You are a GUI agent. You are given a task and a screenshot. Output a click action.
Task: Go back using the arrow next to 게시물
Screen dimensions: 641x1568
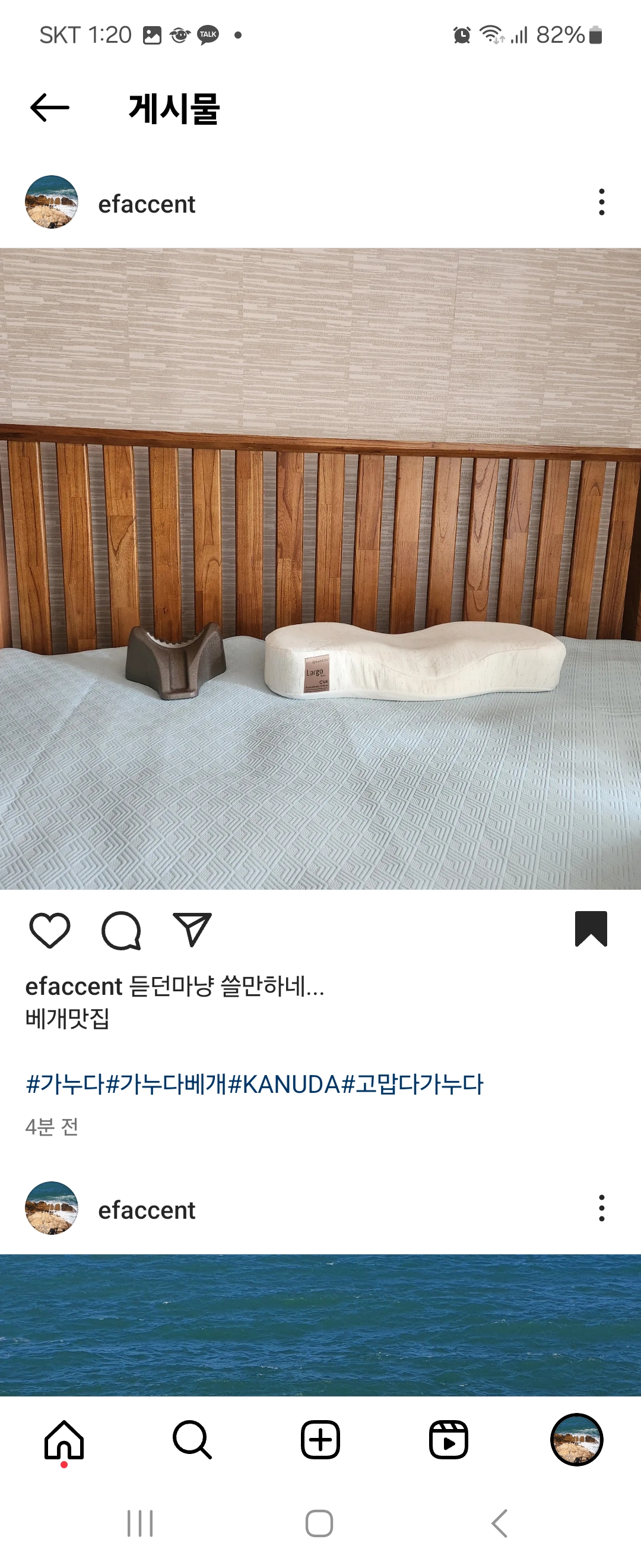[x=50, y=108]
